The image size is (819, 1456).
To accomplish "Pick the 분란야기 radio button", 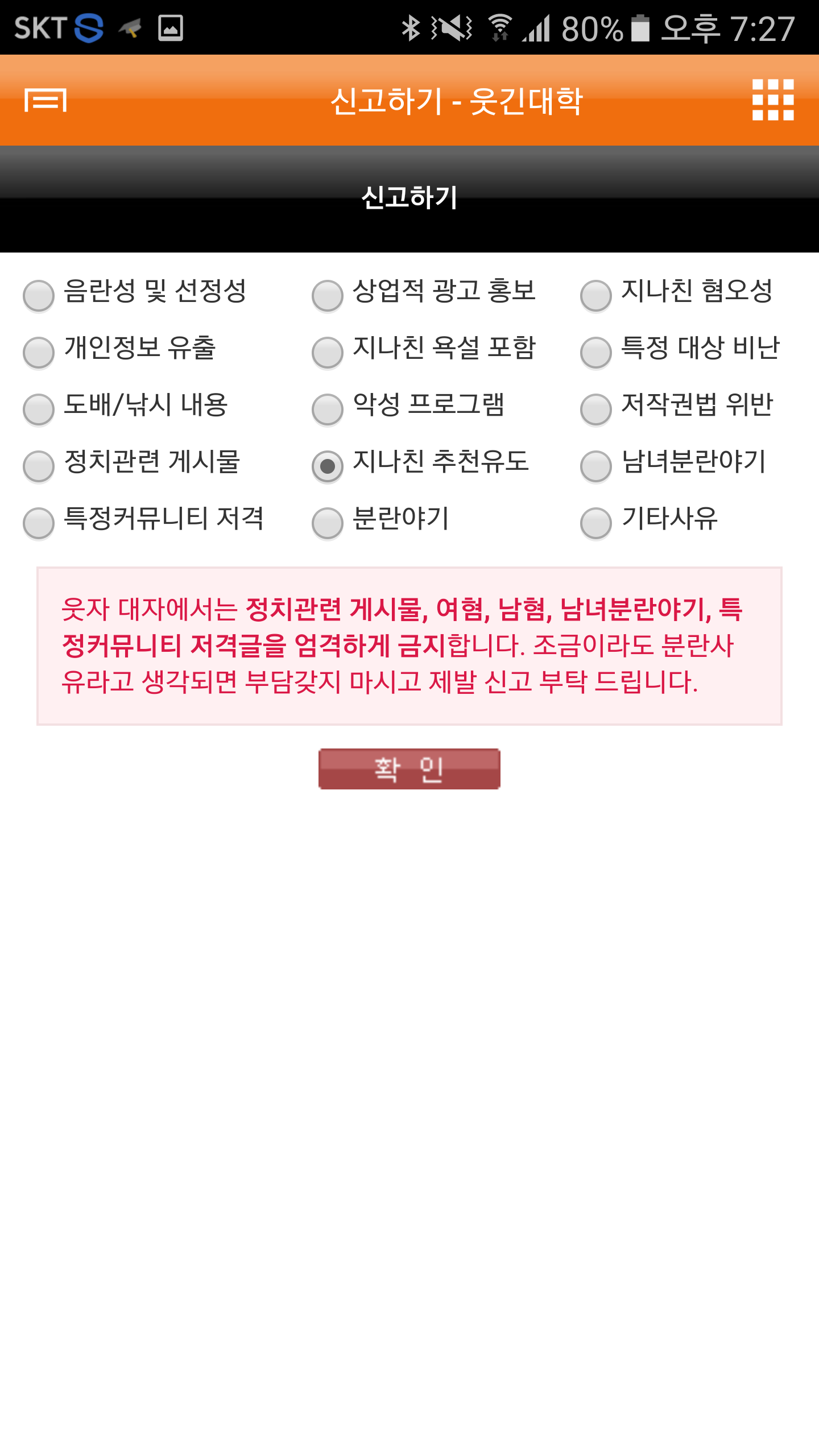I will pos(328,523).
